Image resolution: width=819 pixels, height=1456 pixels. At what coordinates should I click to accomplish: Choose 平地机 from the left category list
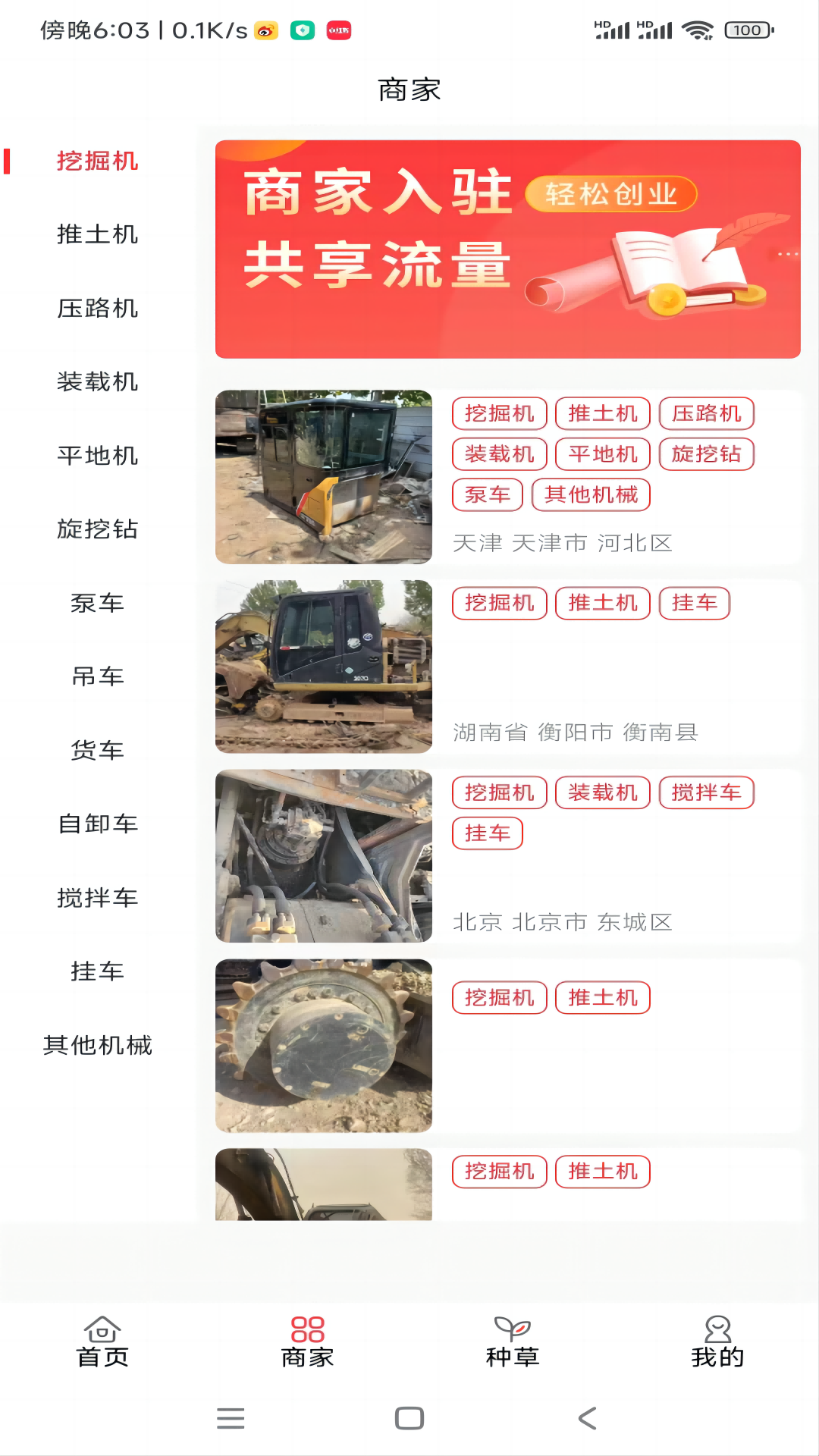[97, 455]
